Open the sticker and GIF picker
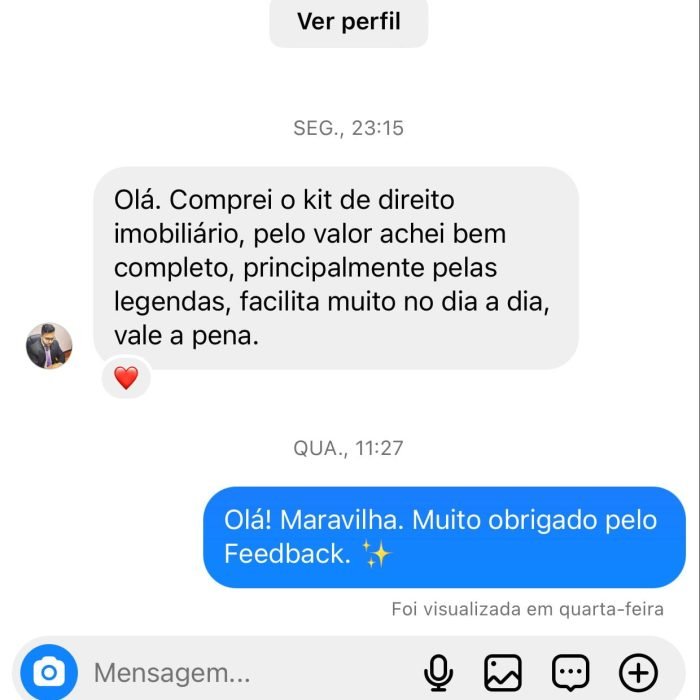 (x=571, y=672)
